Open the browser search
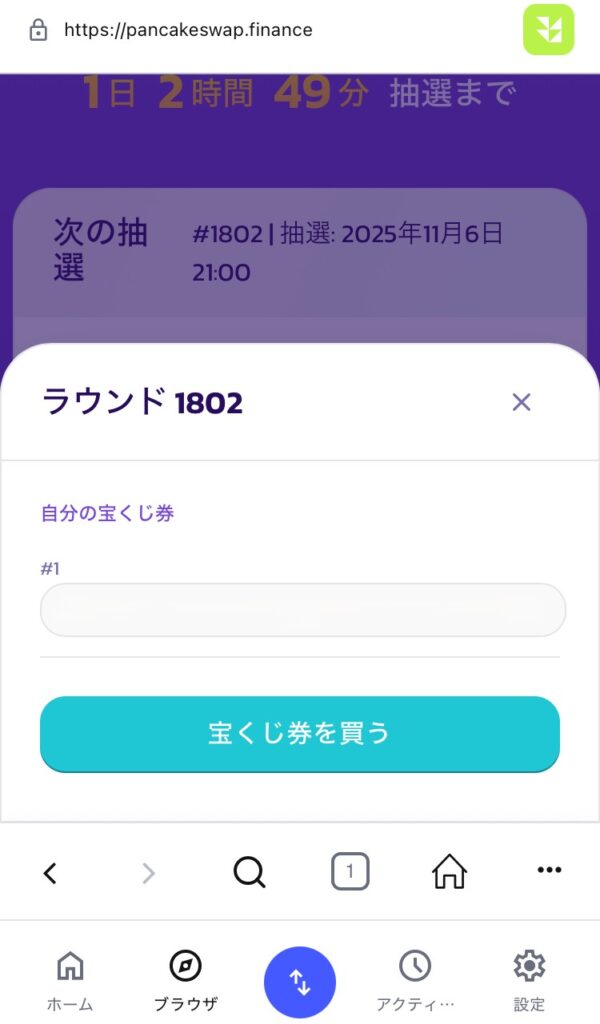Image resolution: width=600 pixels, height=1024 pixels. (249, 872)
